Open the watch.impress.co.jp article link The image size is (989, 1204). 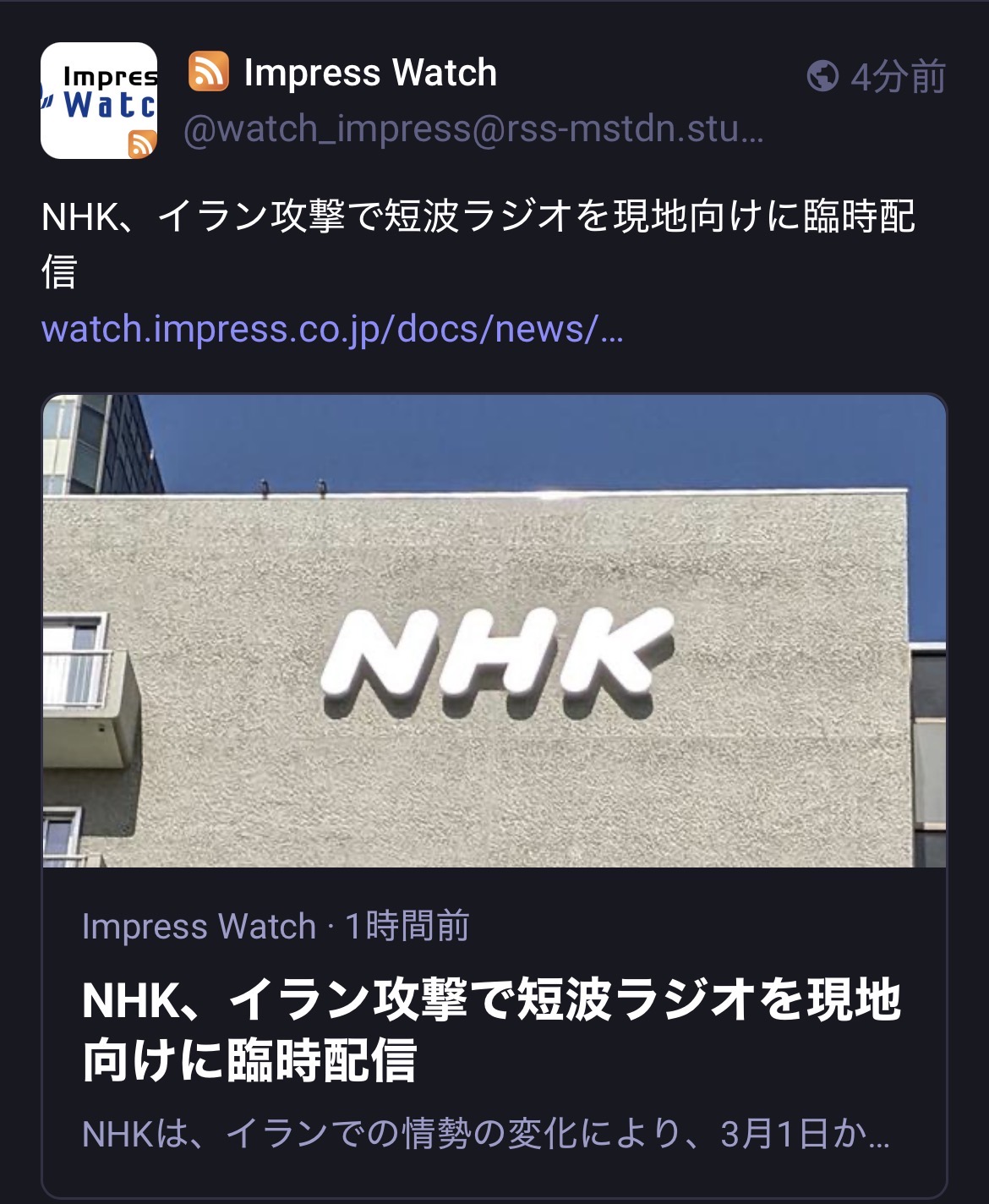coord(332,329)
